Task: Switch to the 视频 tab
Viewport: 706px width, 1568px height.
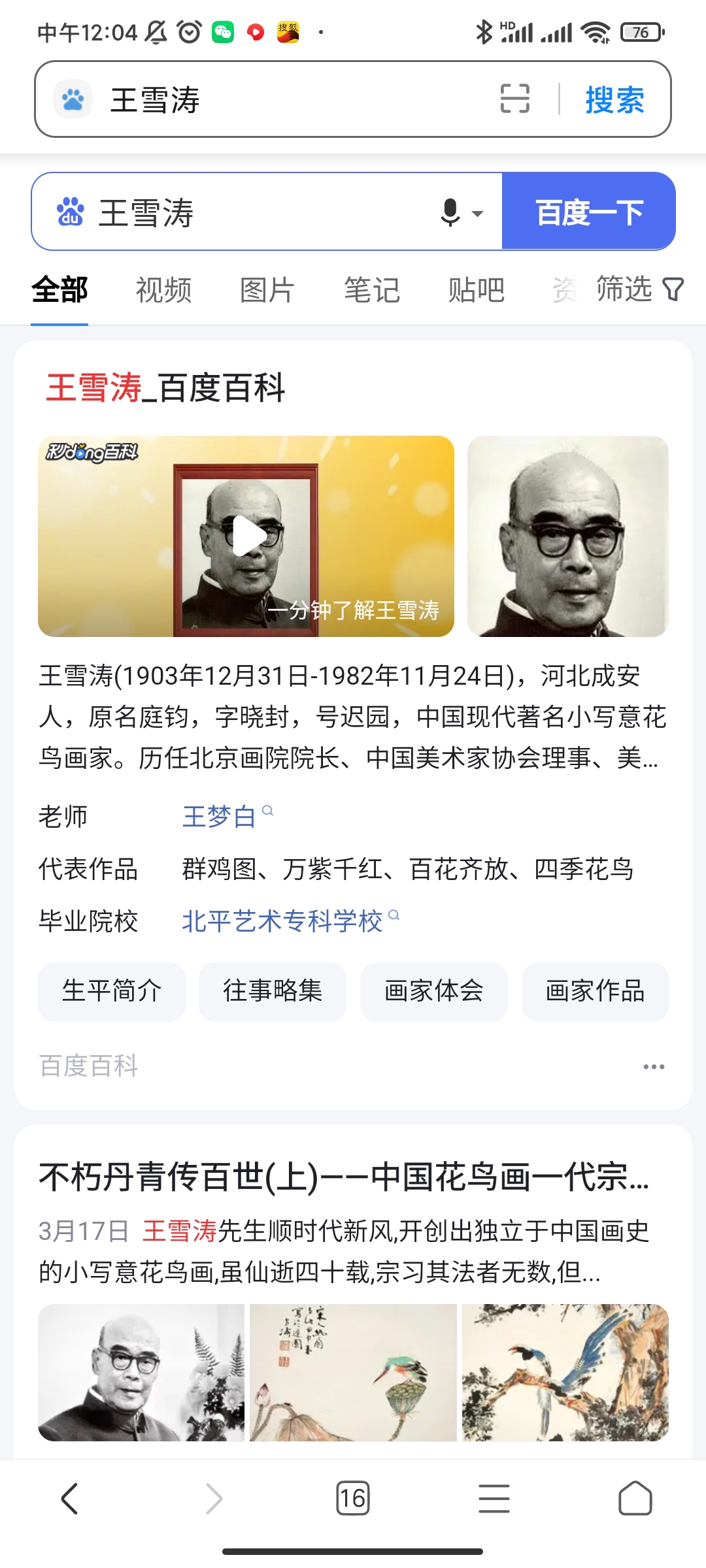Action: pyautogui.click(x=162, y=289)
